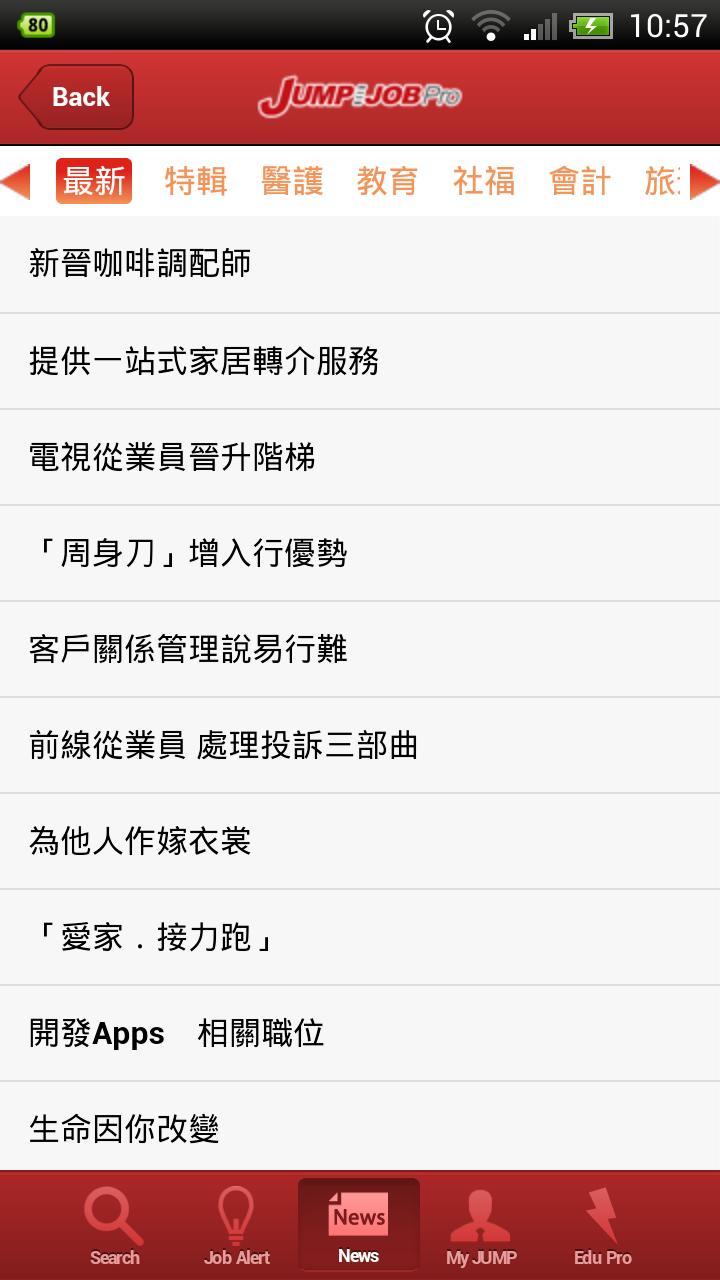Switch to the 醫護 category tab
Viewport: 720px width, 1280px height.
click(292, 182)
